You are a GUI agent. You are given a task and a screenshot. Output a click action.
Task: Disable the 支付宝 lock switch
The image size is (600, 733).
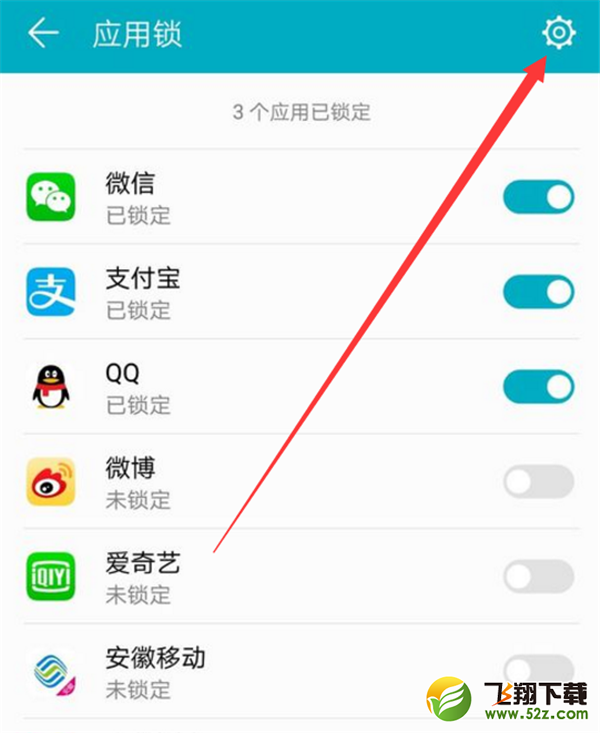(538, 292)
